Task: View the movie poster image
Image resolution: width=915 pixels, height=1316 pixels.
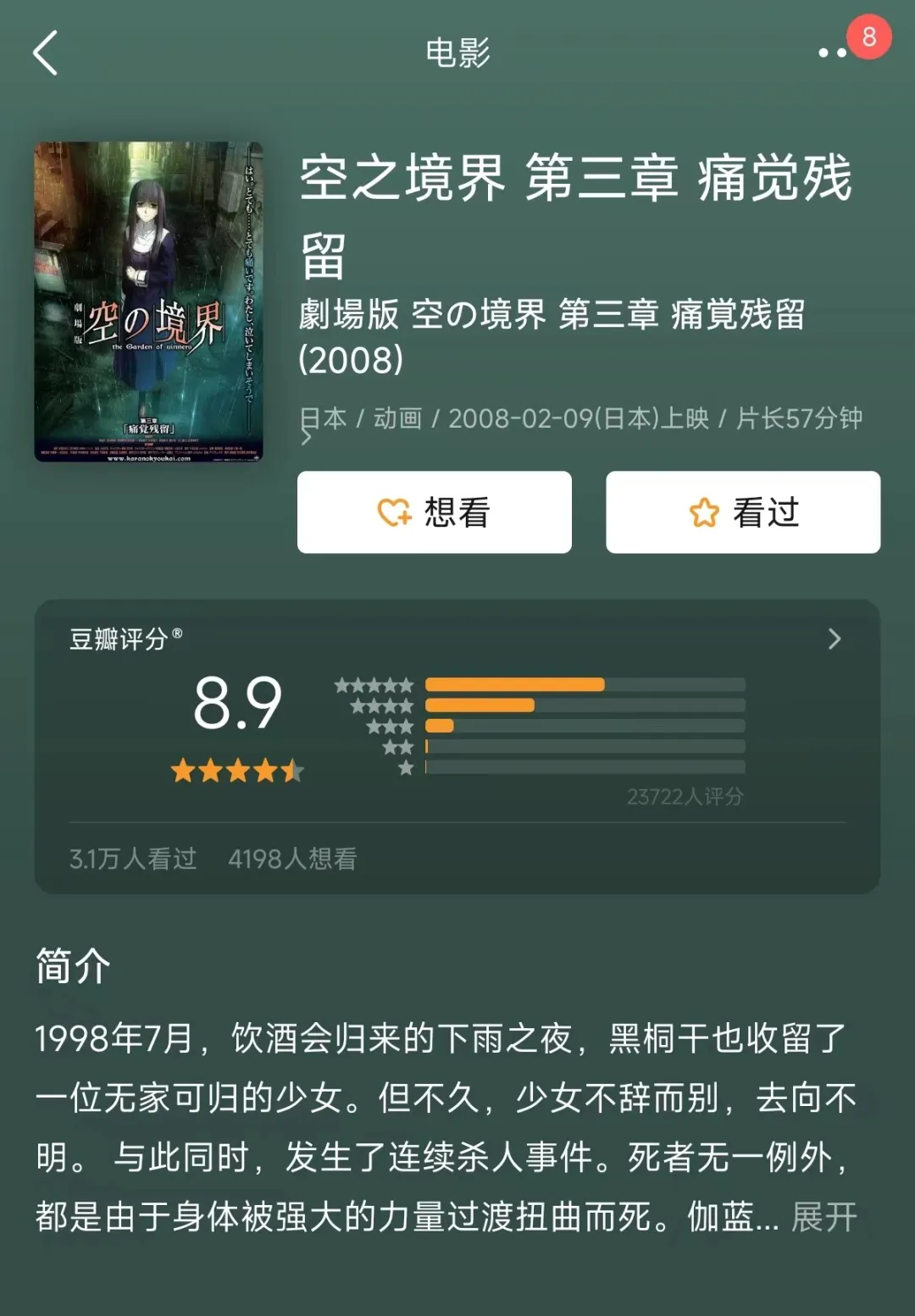Action: [149, 301]
